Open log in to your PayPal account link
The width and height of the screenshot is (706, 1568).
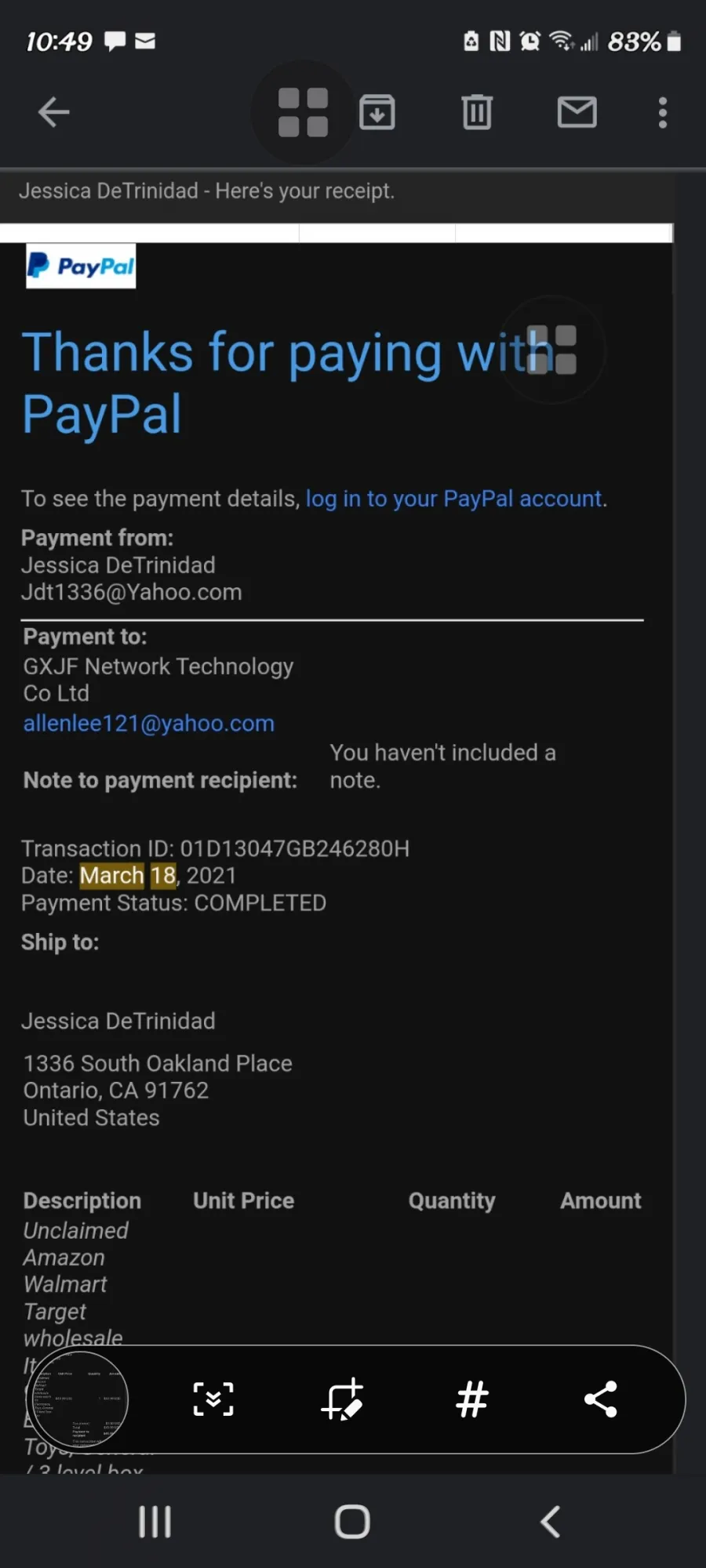[x=455, y=499]
